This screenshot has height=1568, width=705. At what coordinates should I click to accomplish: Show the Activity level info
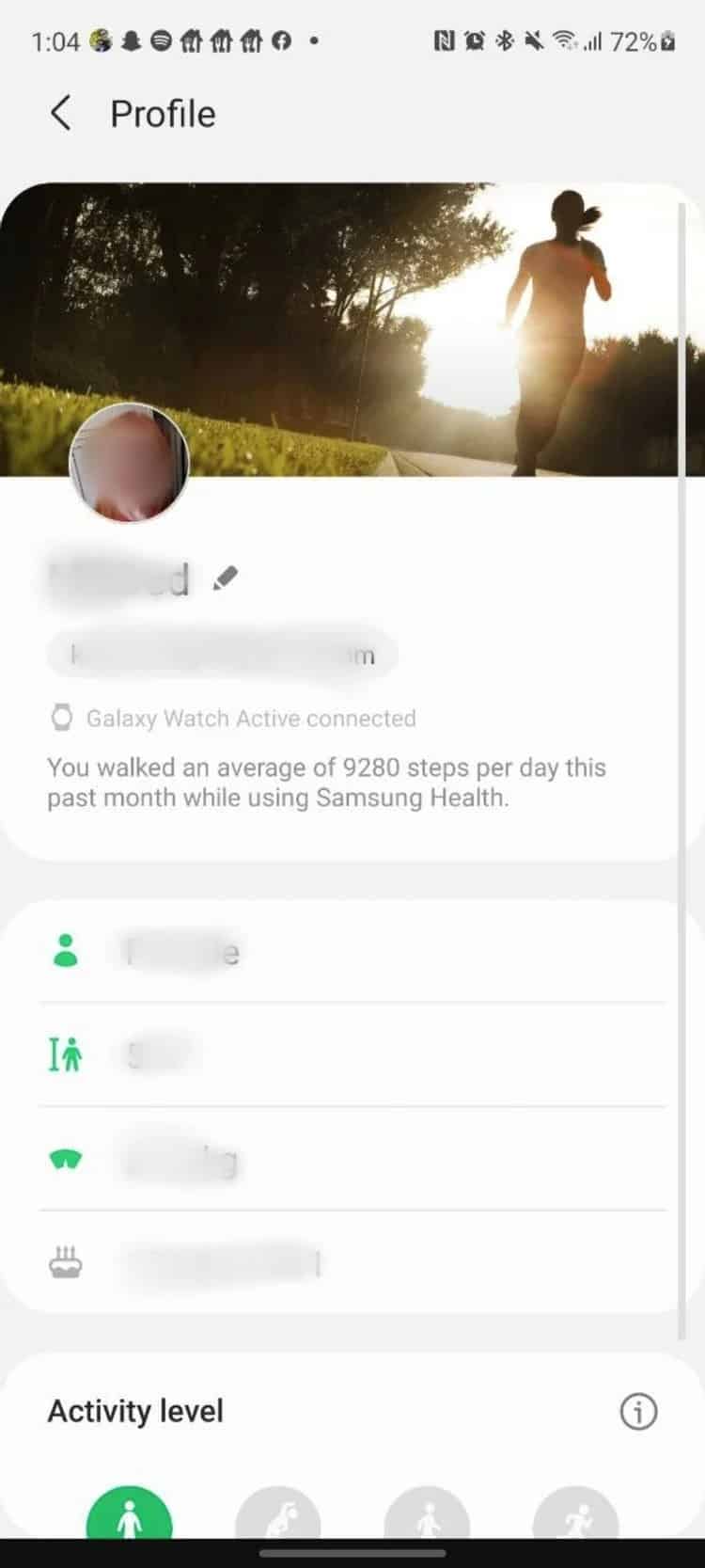pyautogui.click(x=638, y=1411)
